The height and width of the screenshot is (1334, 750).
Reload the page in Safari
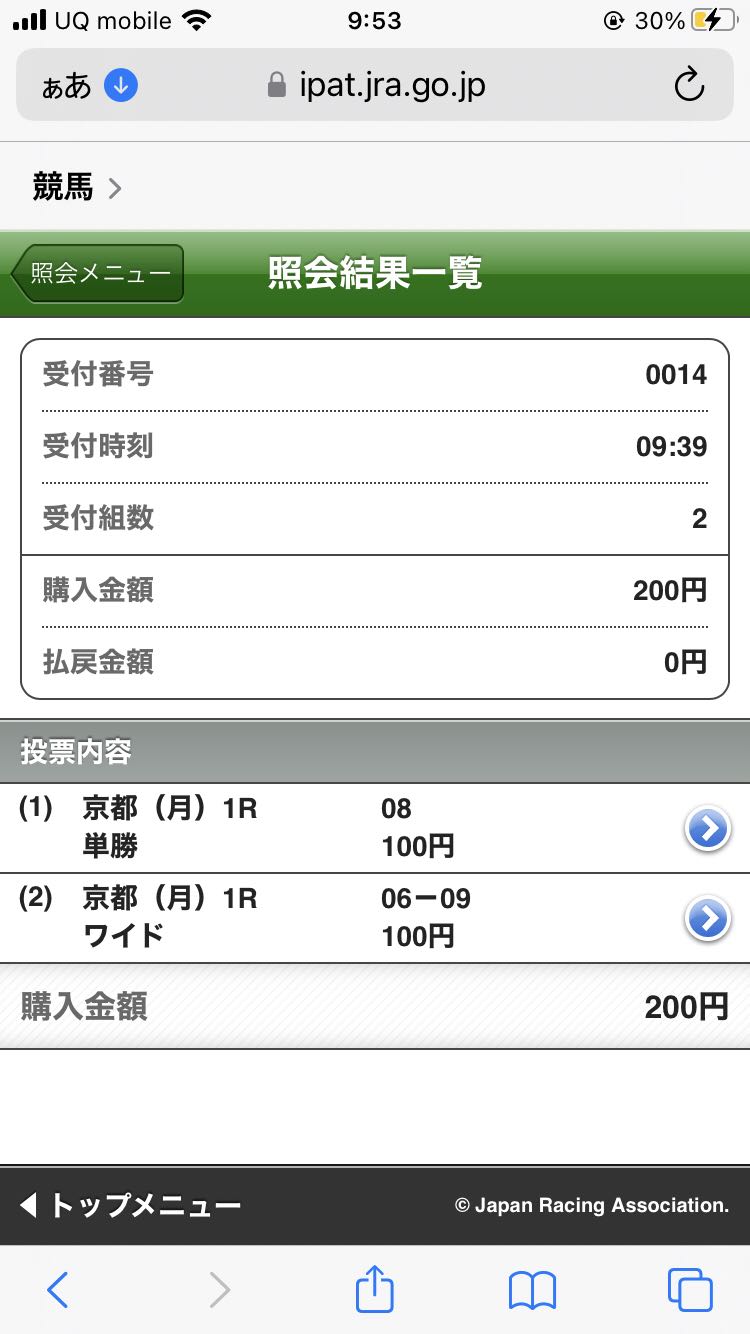pyautogui.click(x=689, y=86)
